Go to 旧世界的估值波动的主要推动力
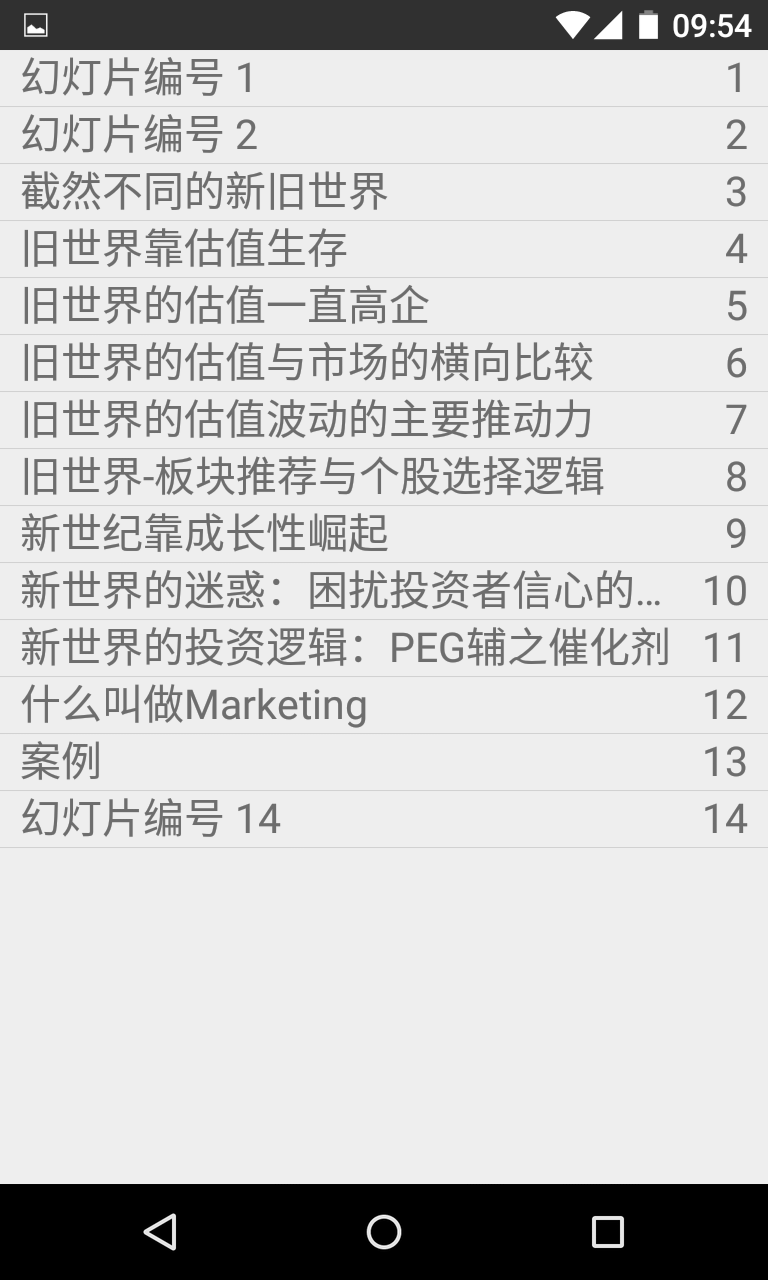This screenshot has height=1280, width=768. coord(384,420)
